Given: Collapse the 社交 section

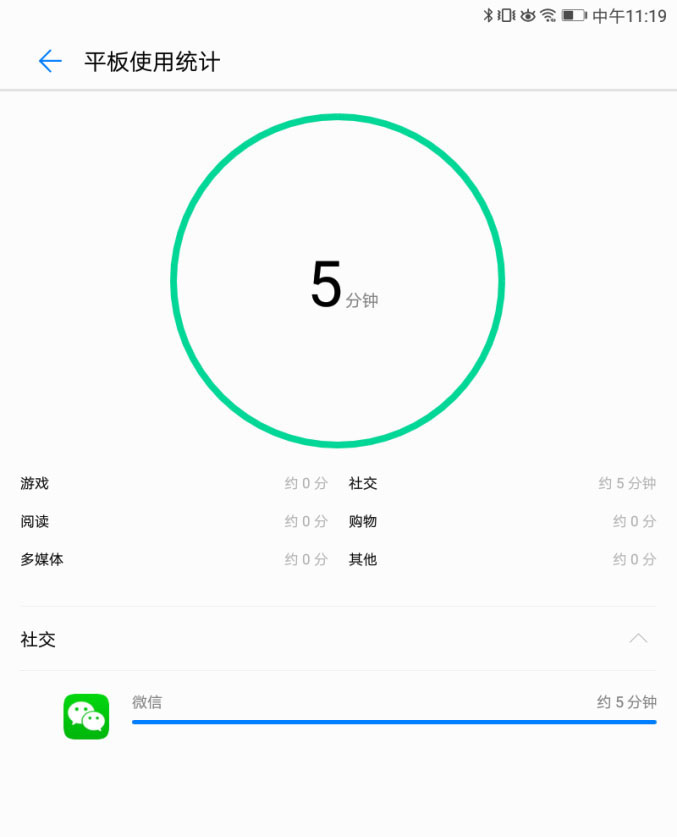Looking at the screenshot, I should (x=638, y=638).
